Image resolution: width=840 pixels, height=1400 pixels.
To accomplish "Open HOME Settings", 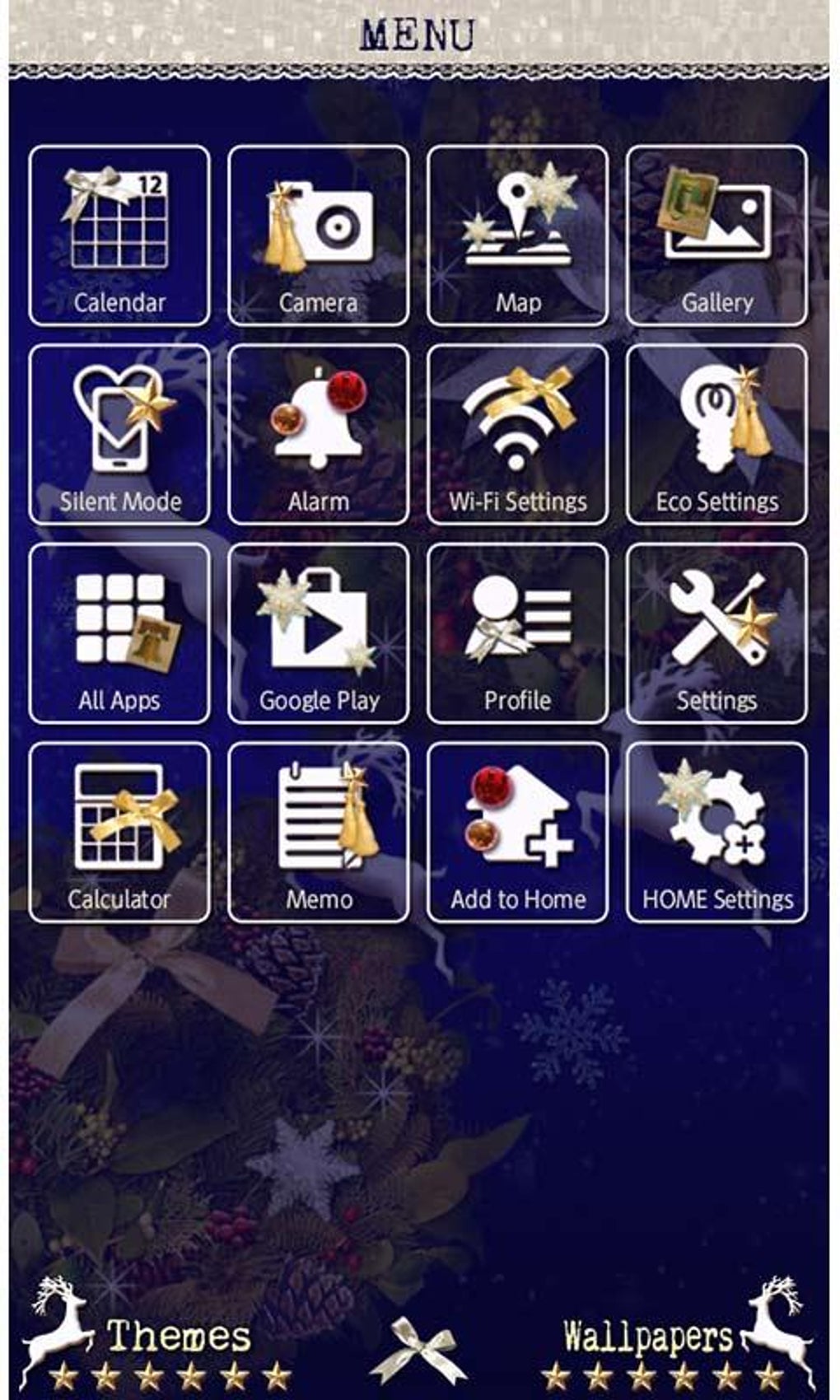I will click(716, 833).
